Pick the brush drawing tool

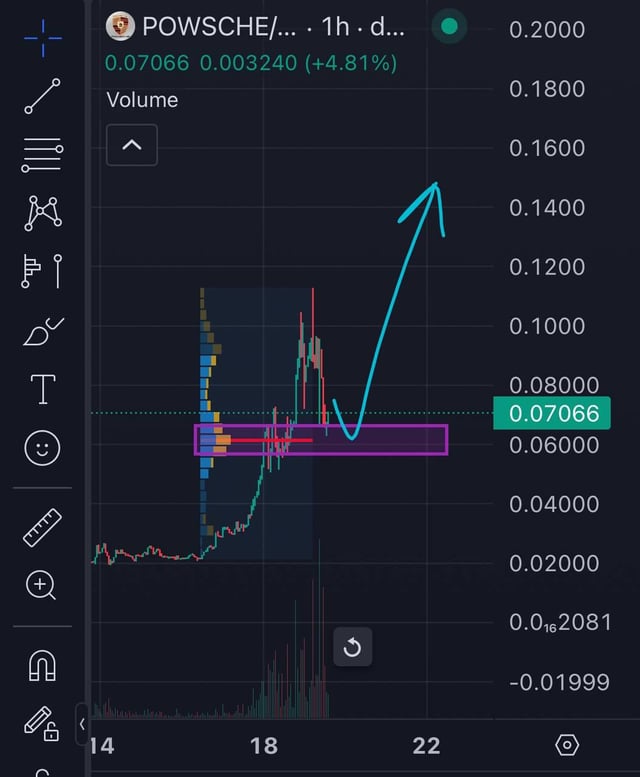pyautogui.click(x=42, y=329)
